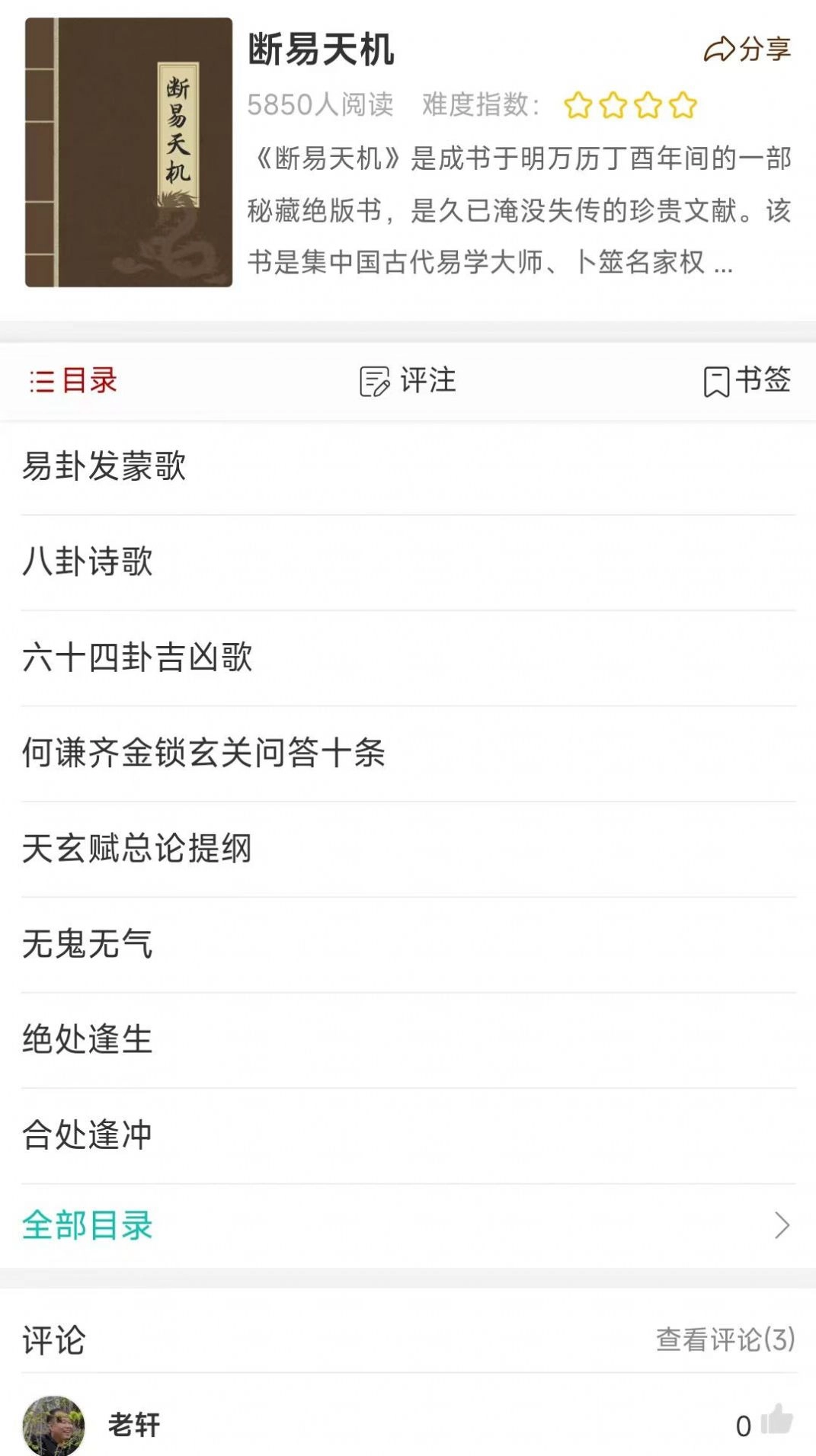Click 老轩's profile avatar
816x1456 pixels.
[55, 1425]
